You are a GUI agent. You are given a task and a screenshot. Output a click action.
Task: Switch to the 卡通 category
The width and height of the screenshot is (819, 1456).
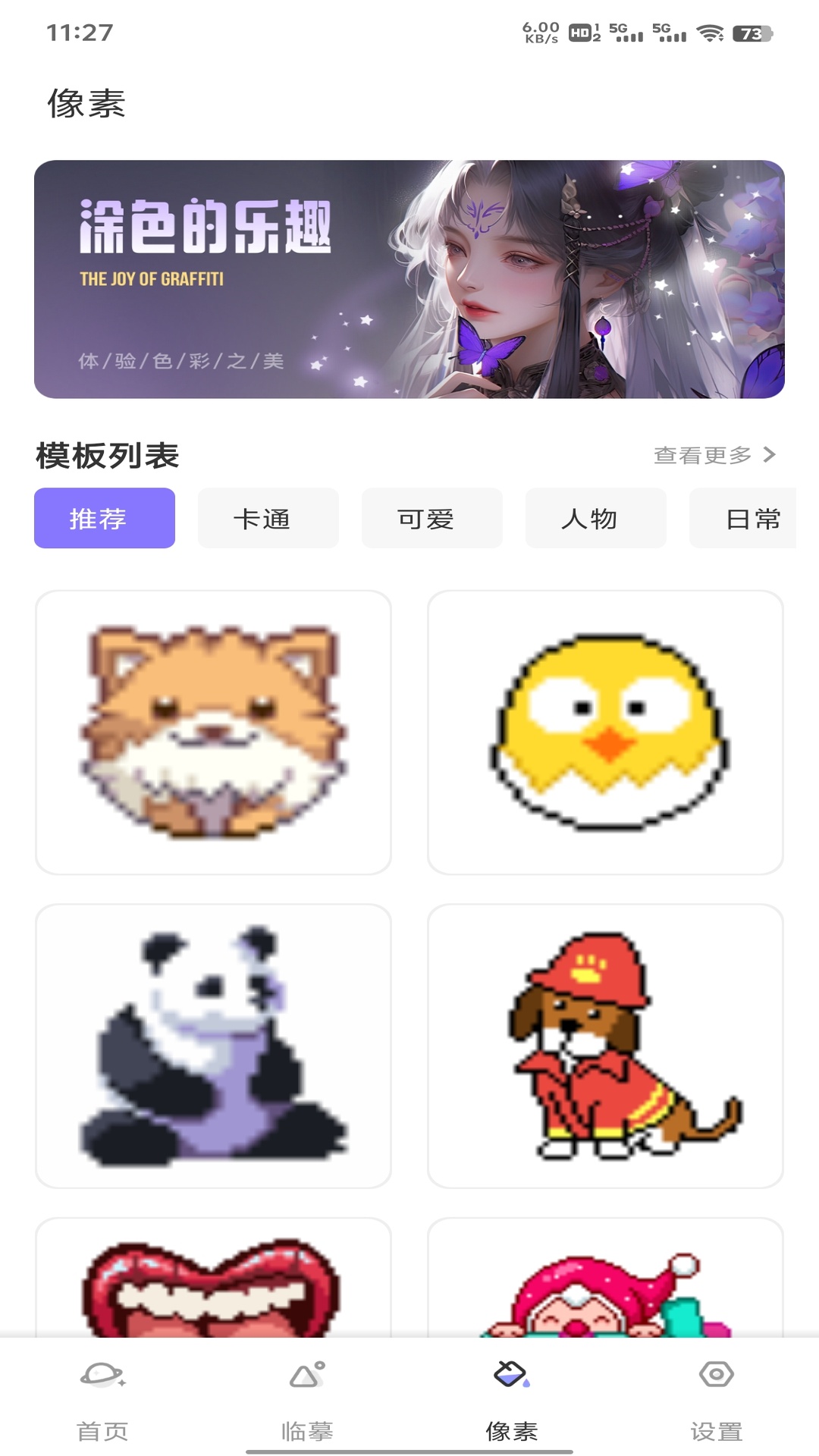click(x=268, y=518)
